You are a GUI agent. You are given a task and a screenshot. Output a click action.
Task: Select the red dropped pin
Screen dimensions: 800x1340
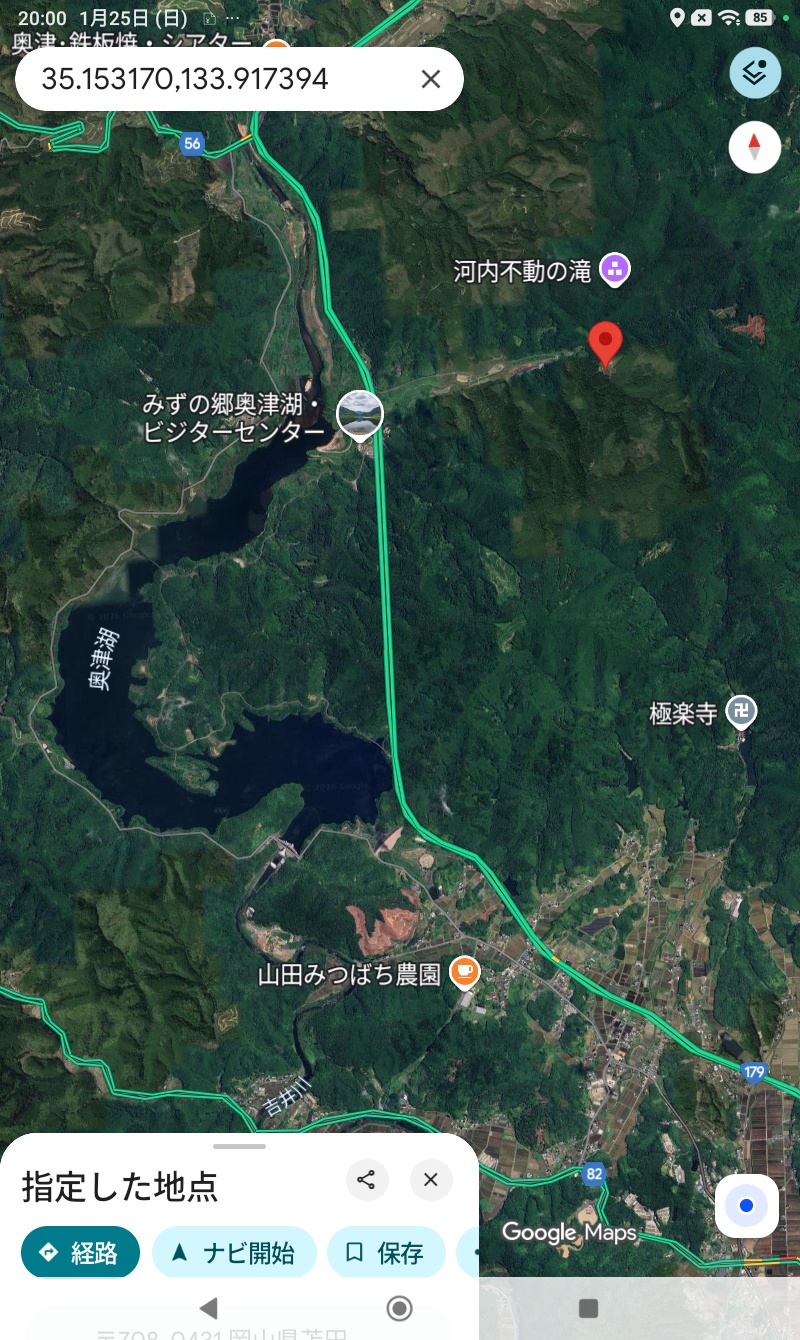[x=605, y=343]
